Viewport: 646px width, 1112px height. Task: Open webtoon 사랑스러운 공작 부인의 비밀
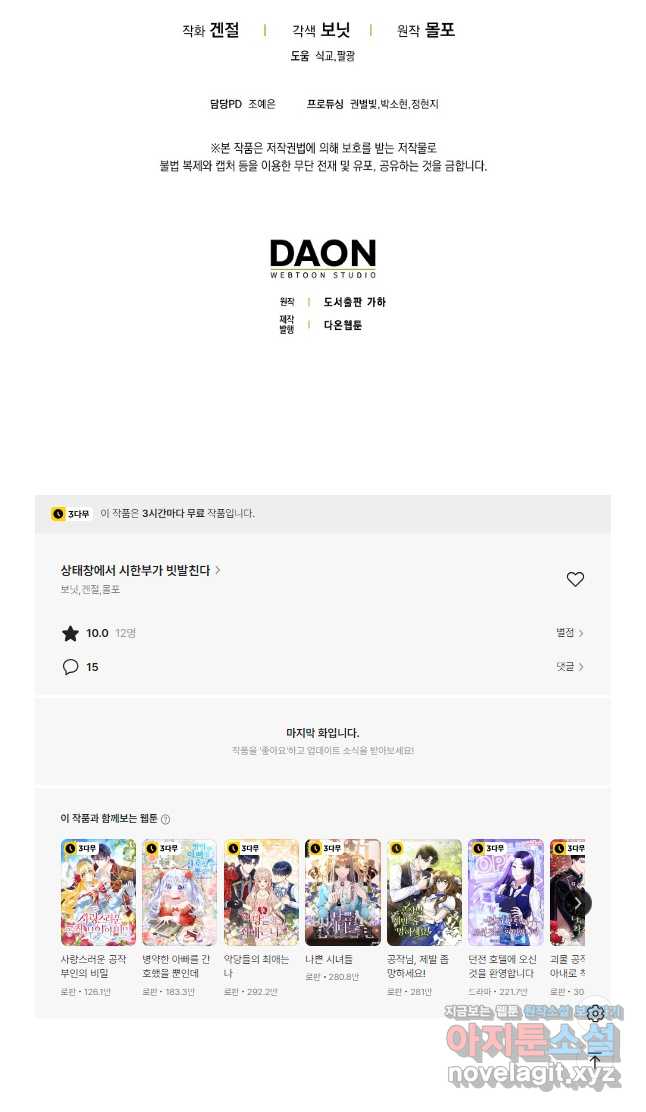click(x=98, y=892)
